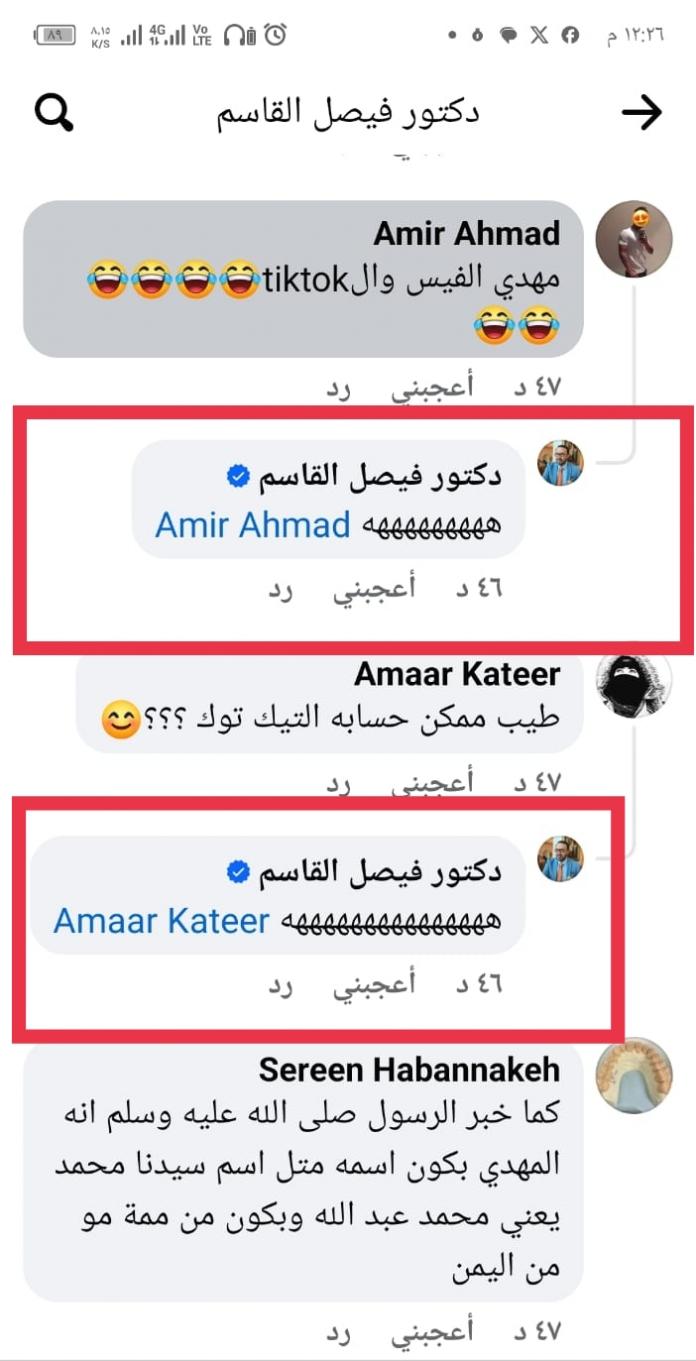Open Amaar Kateer's profile picture
Screen dimensions: 696x1361
click(633, 687)
